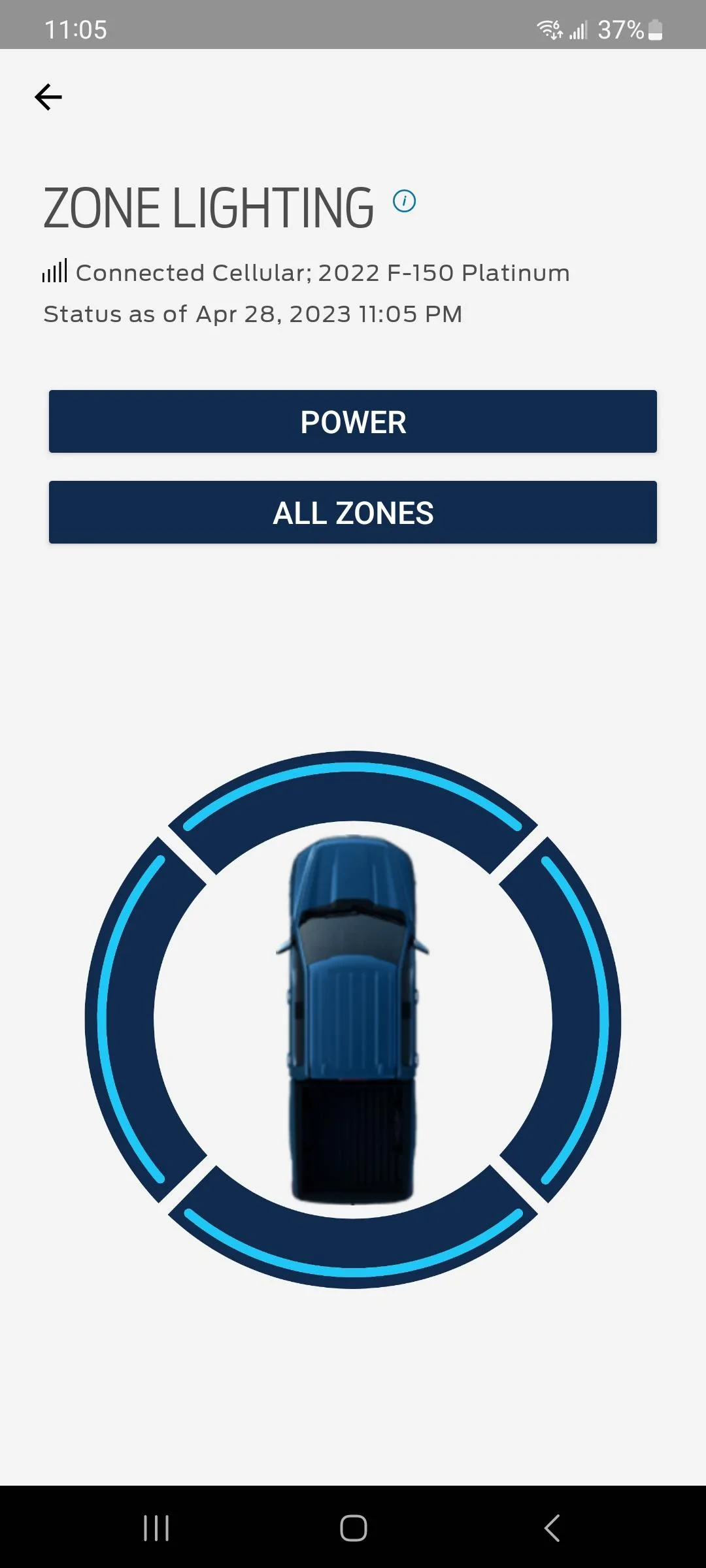Go back using the top arrow

tap(48, 97)
